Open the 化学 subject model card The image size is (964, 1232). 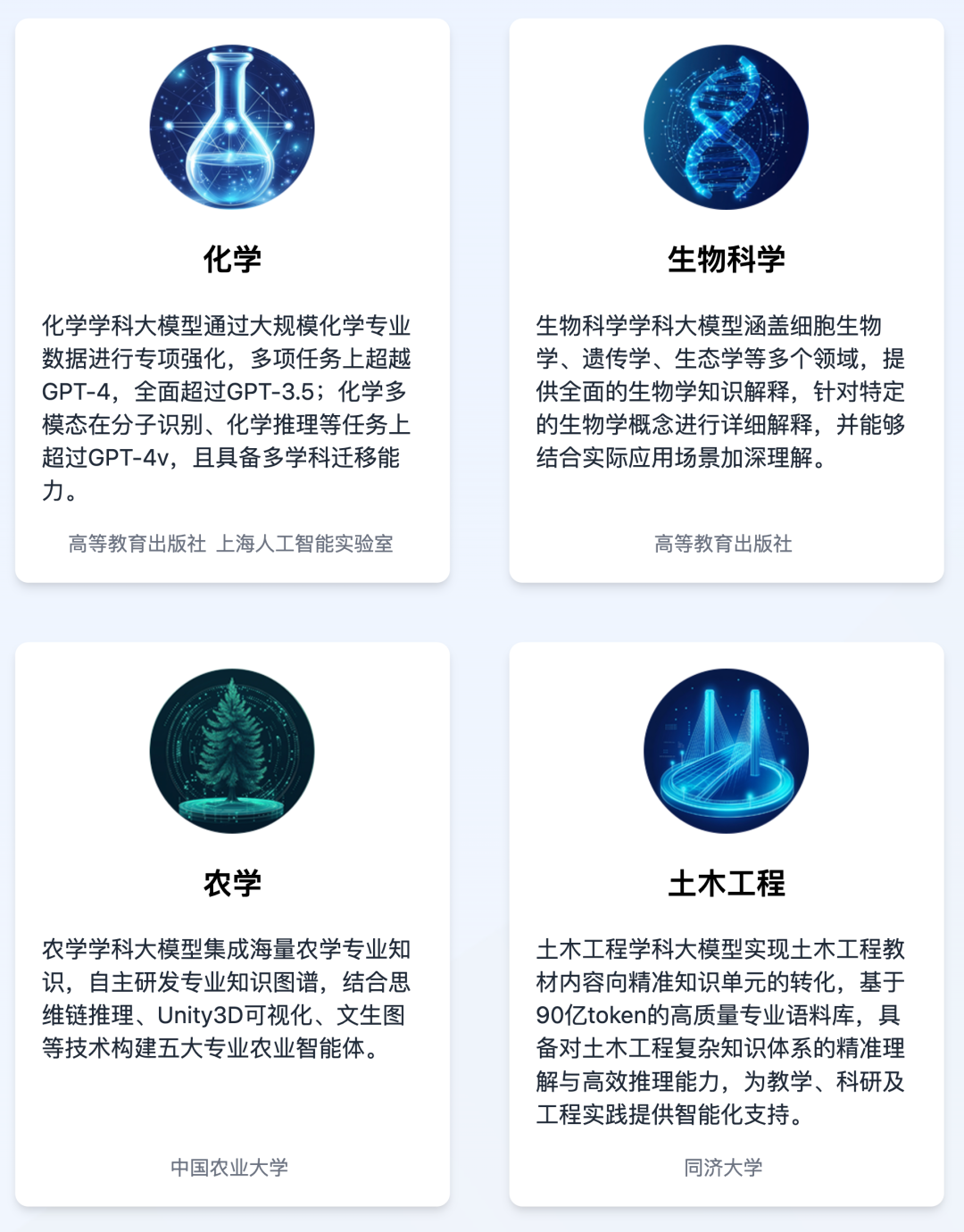click(232, 259)
